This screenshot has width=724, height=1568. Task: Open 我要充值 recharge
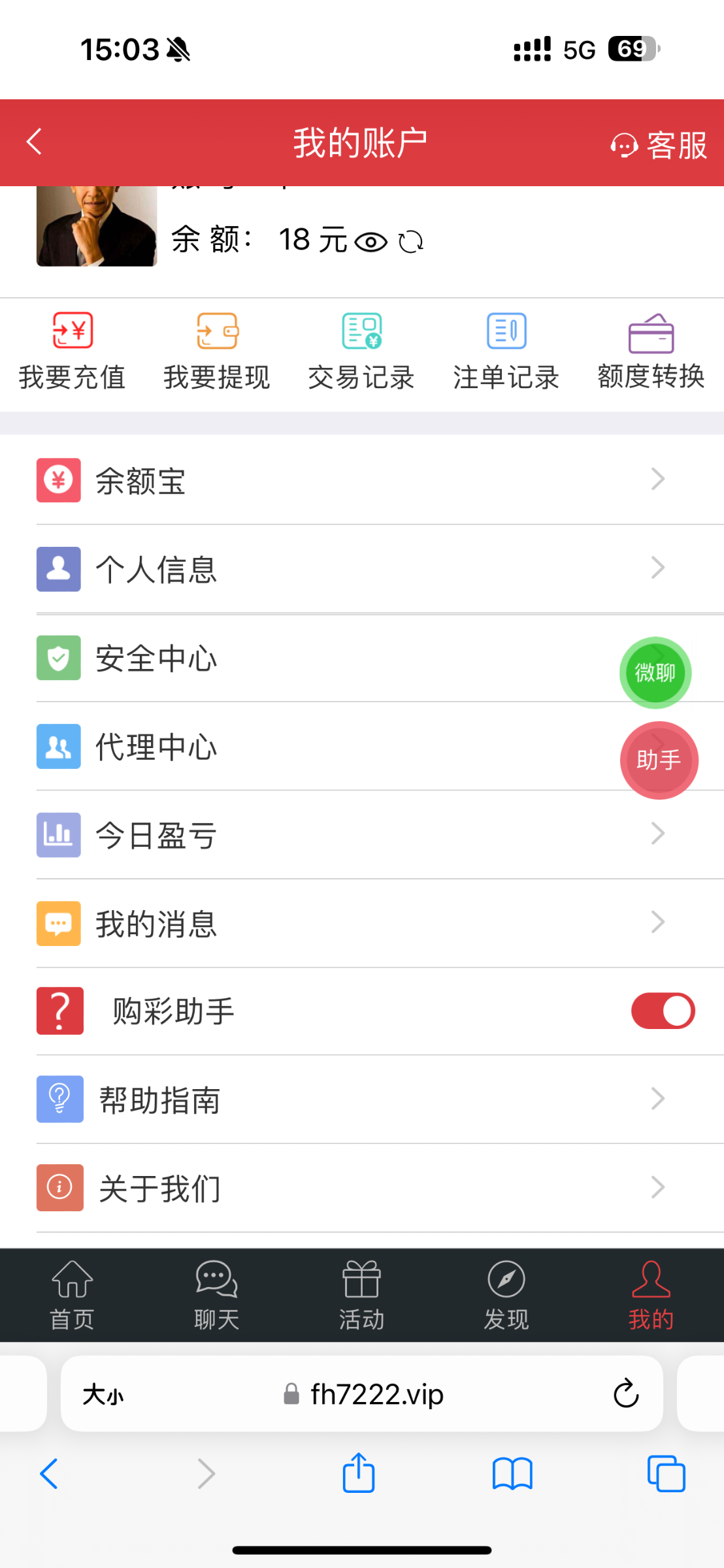point(72,351)
